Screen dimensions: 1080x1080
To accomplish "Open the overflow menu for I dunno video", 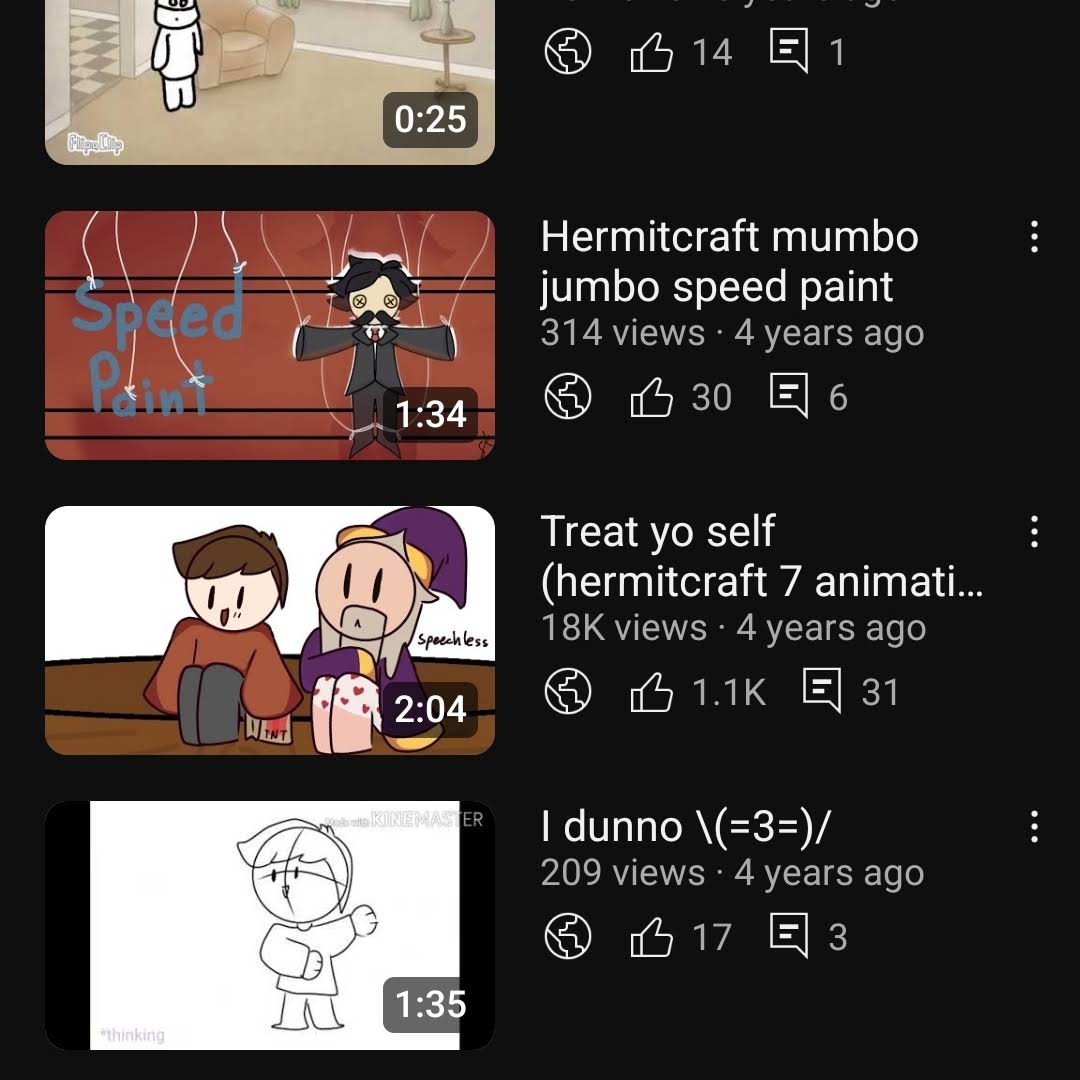I will pos(1034,827).
